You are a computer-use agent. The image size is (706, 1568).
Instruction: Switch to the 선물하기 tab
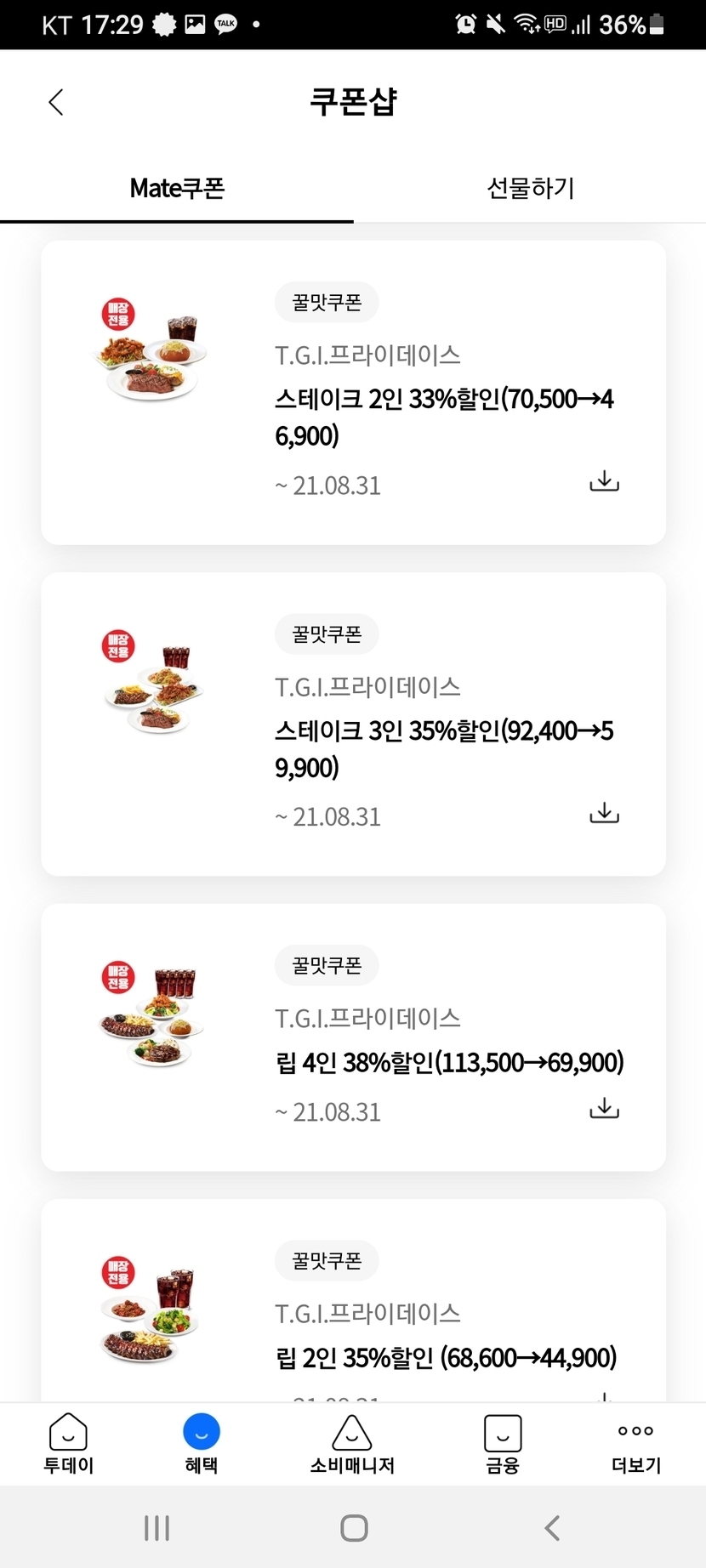click(x=530, y=188)
